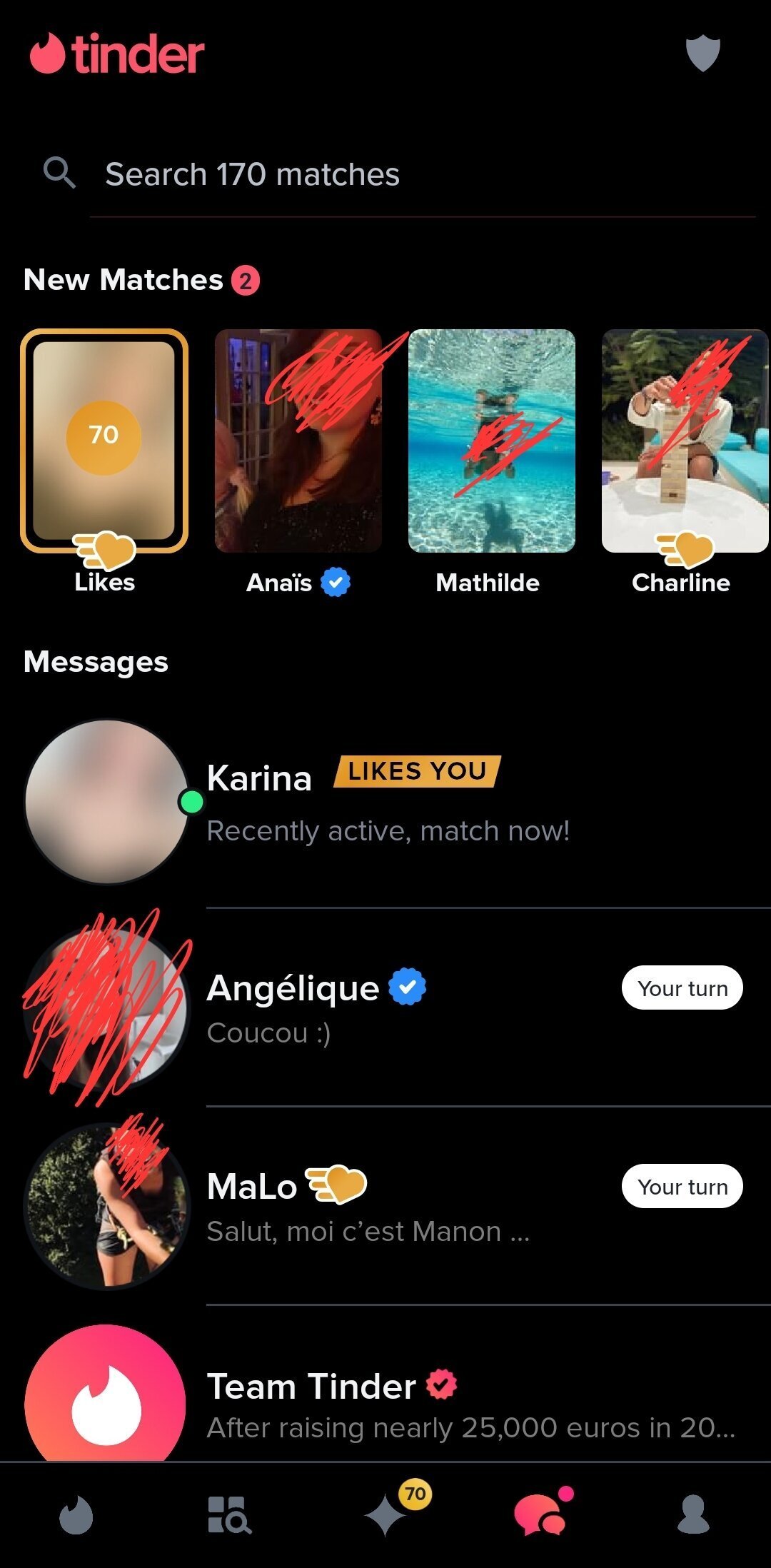Switch to the flame swipe tab
This screenshot has height=1568, width=771.
(76, 1515)
